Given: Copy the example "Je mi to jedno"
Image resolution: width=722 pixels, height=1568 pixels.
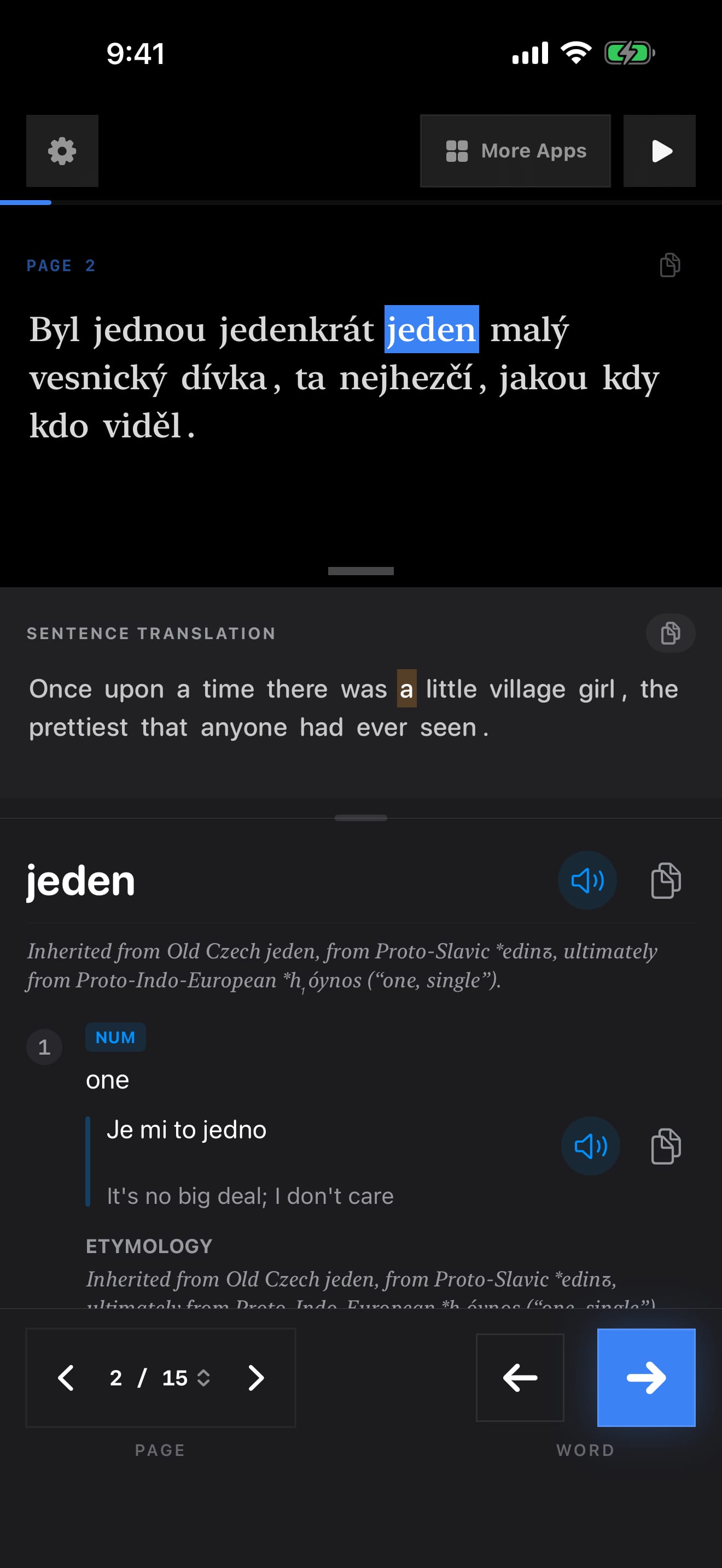Looking at the screenshot, I should coord(666,1145).
